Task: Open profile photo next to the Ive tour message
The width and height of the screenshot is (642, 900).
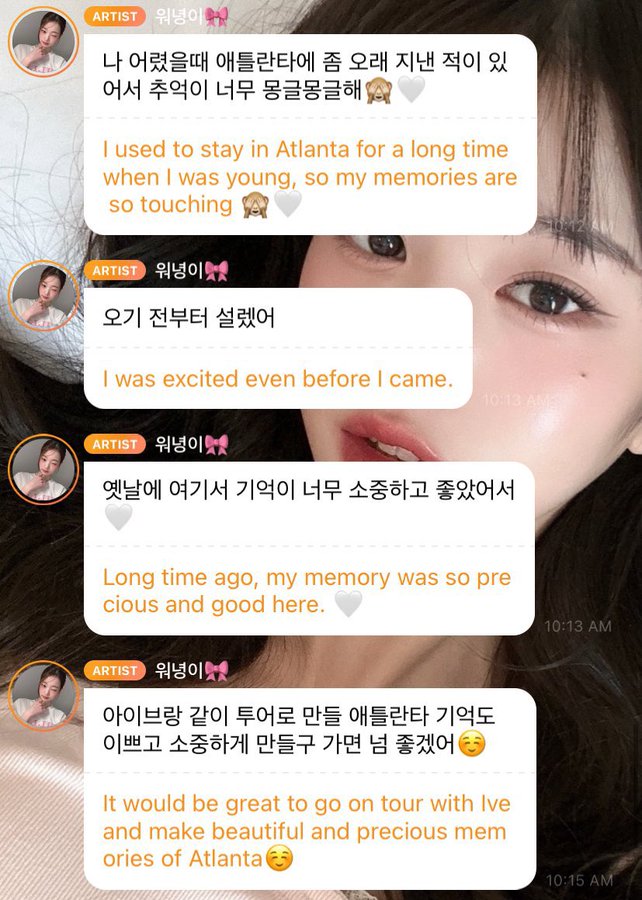Action: (x=43, y=696)
